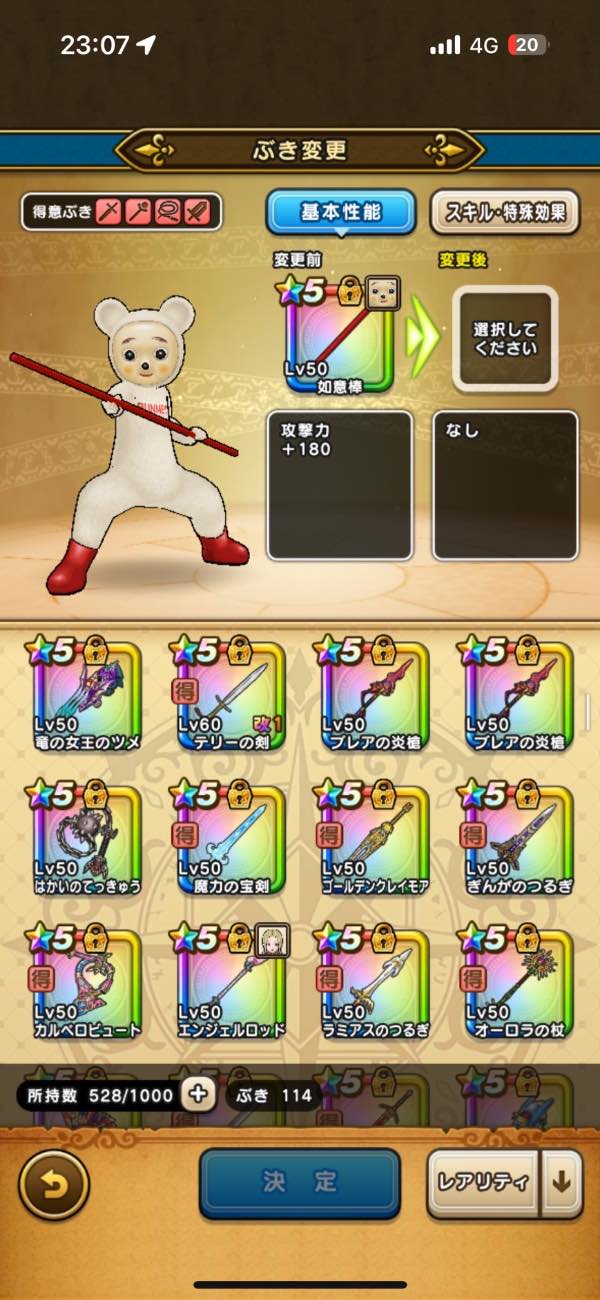Select the ラミアスのつるぎ weapon
Image resolution: width=600 pixels, height=1300 pixels.
[x=374, y=980]
